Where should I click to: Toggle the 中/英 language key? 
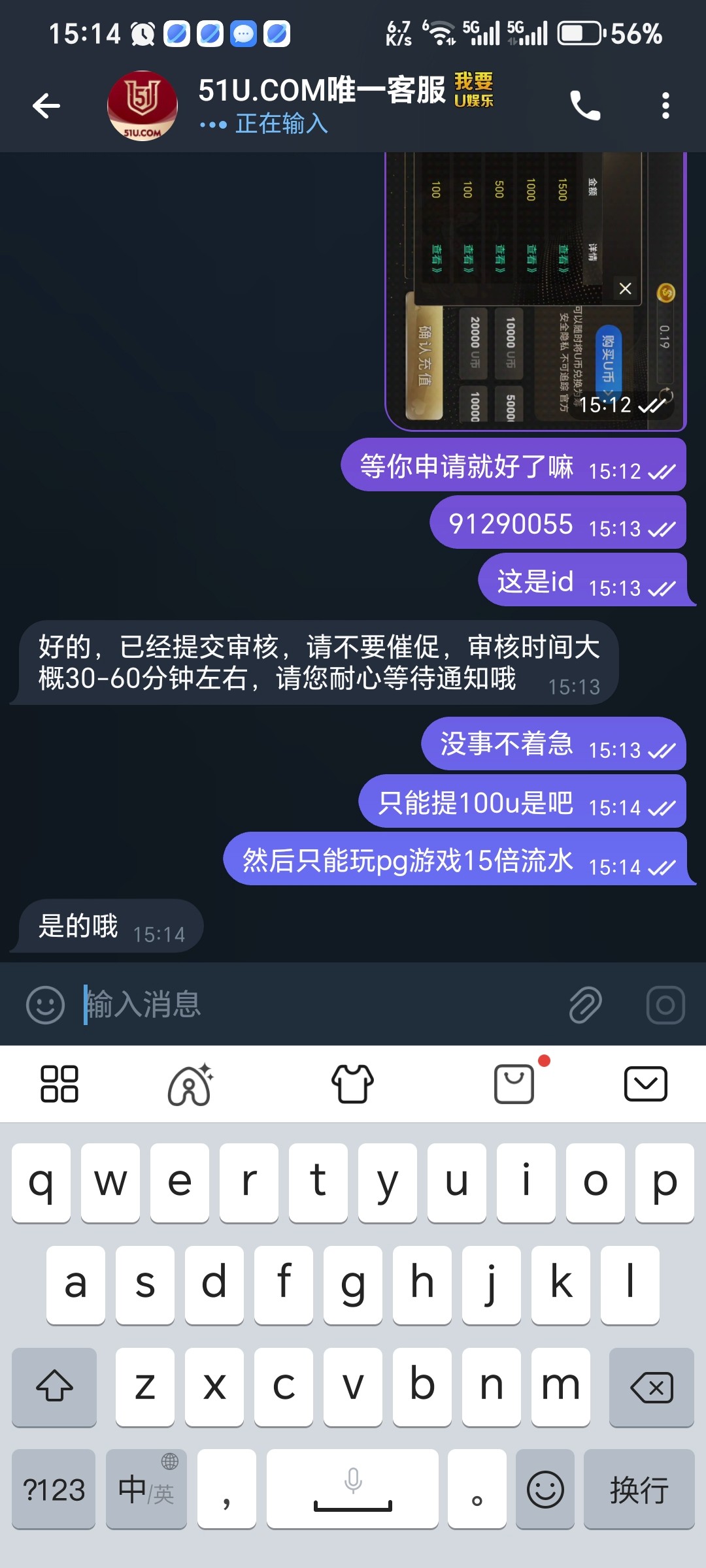click(x=145, y=1490)
